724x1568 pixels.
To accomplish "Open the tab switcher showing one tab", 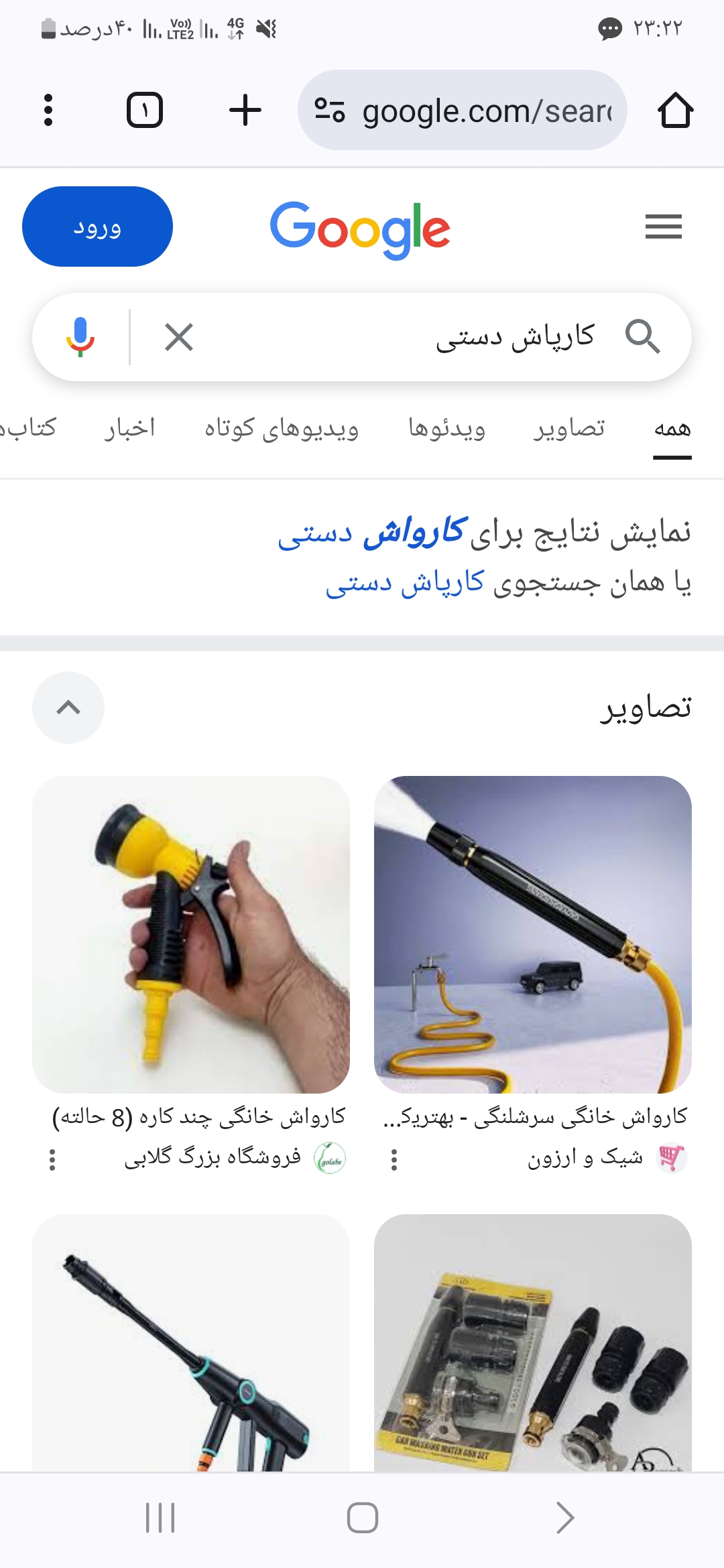I will (x=145, y=110).
